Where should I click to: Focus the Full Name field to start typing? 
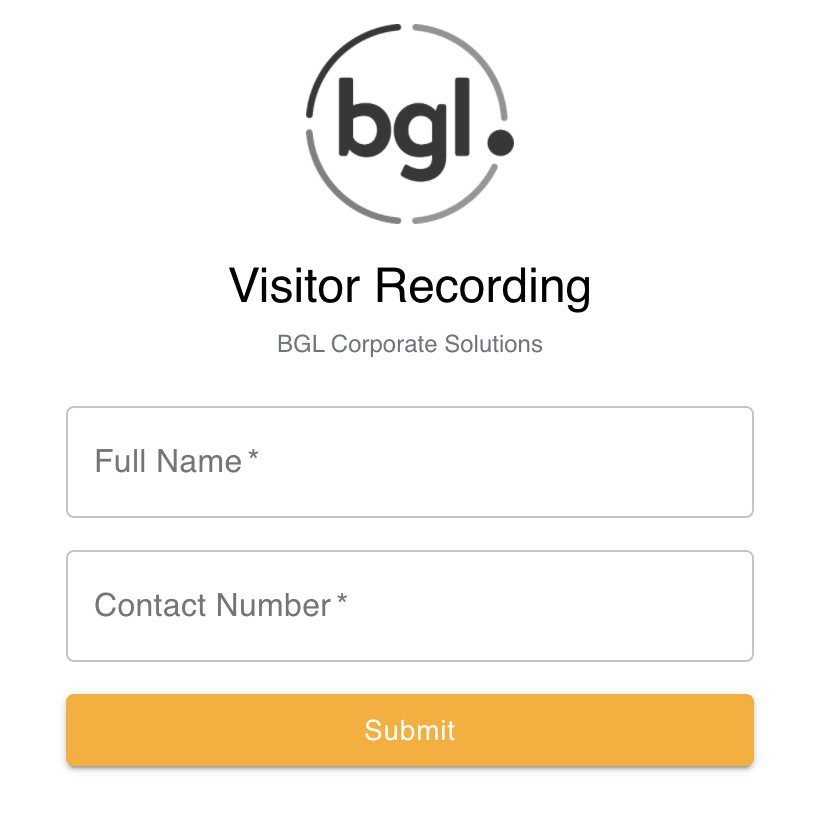409,462
